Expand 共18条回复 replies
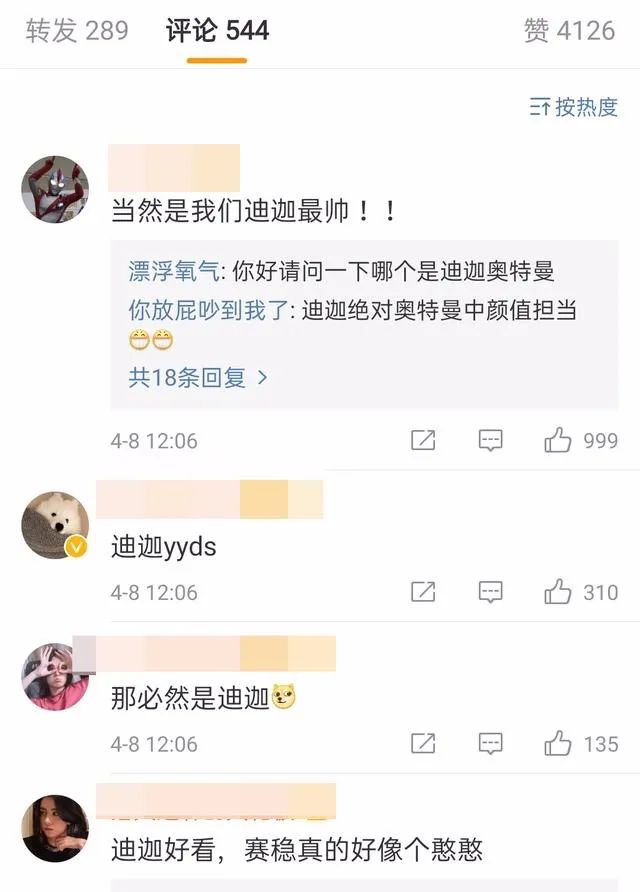Screen dimensions: 640x892 (198, 377)
